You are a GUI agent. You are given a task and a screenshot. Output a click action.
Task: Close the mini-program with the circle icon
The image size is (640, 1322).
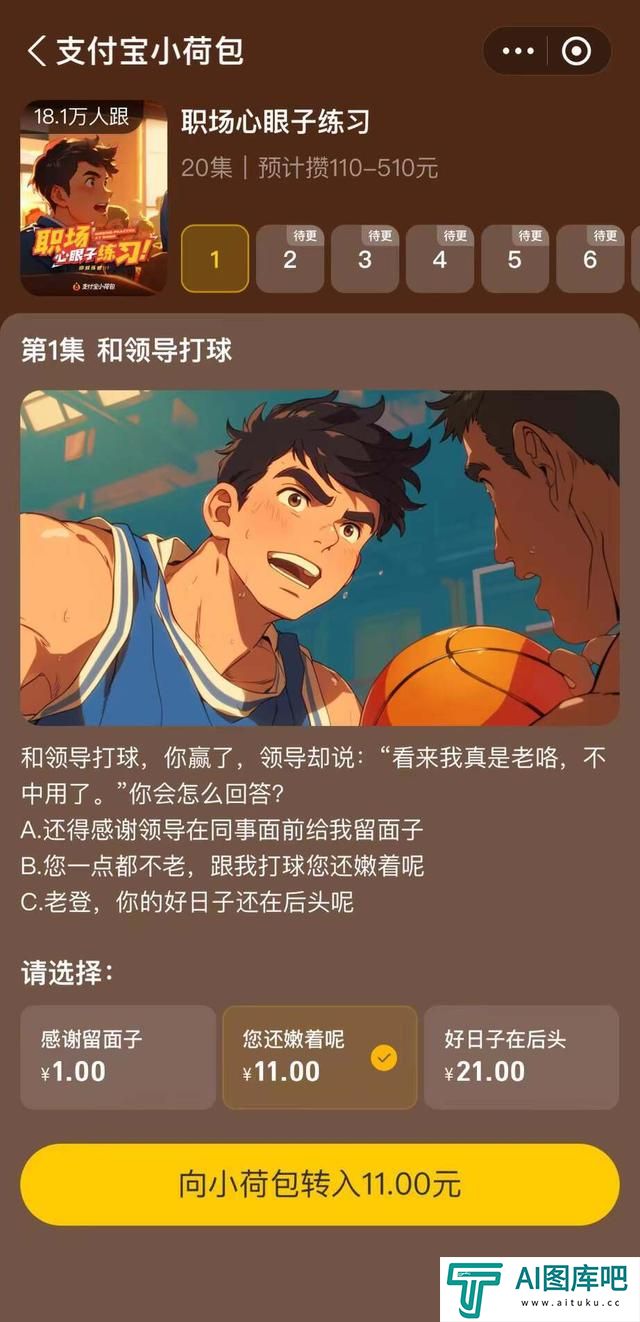point(577,51)
